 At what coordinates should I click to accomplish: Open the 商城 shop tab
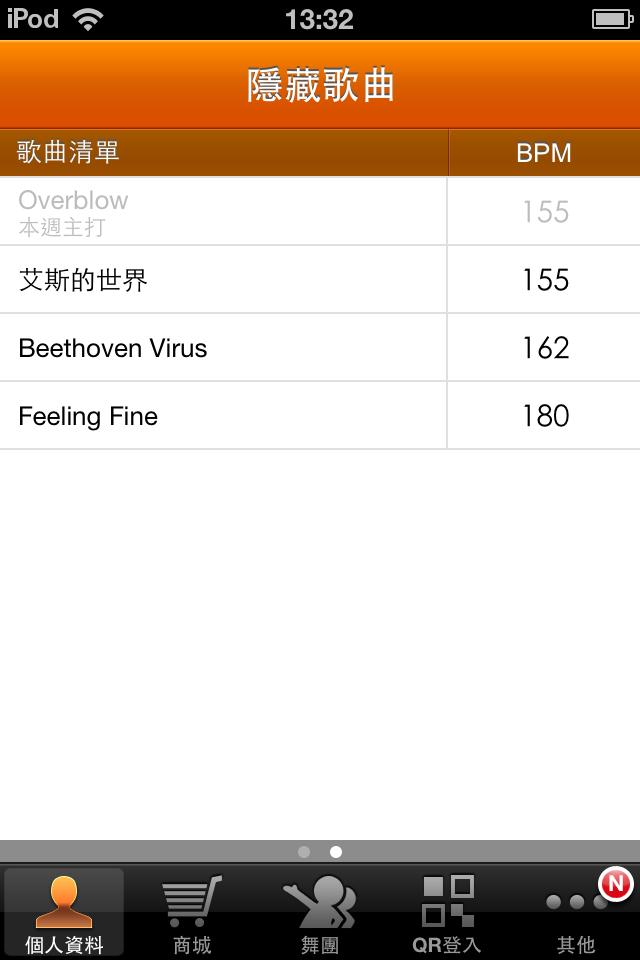click(192, 912)
